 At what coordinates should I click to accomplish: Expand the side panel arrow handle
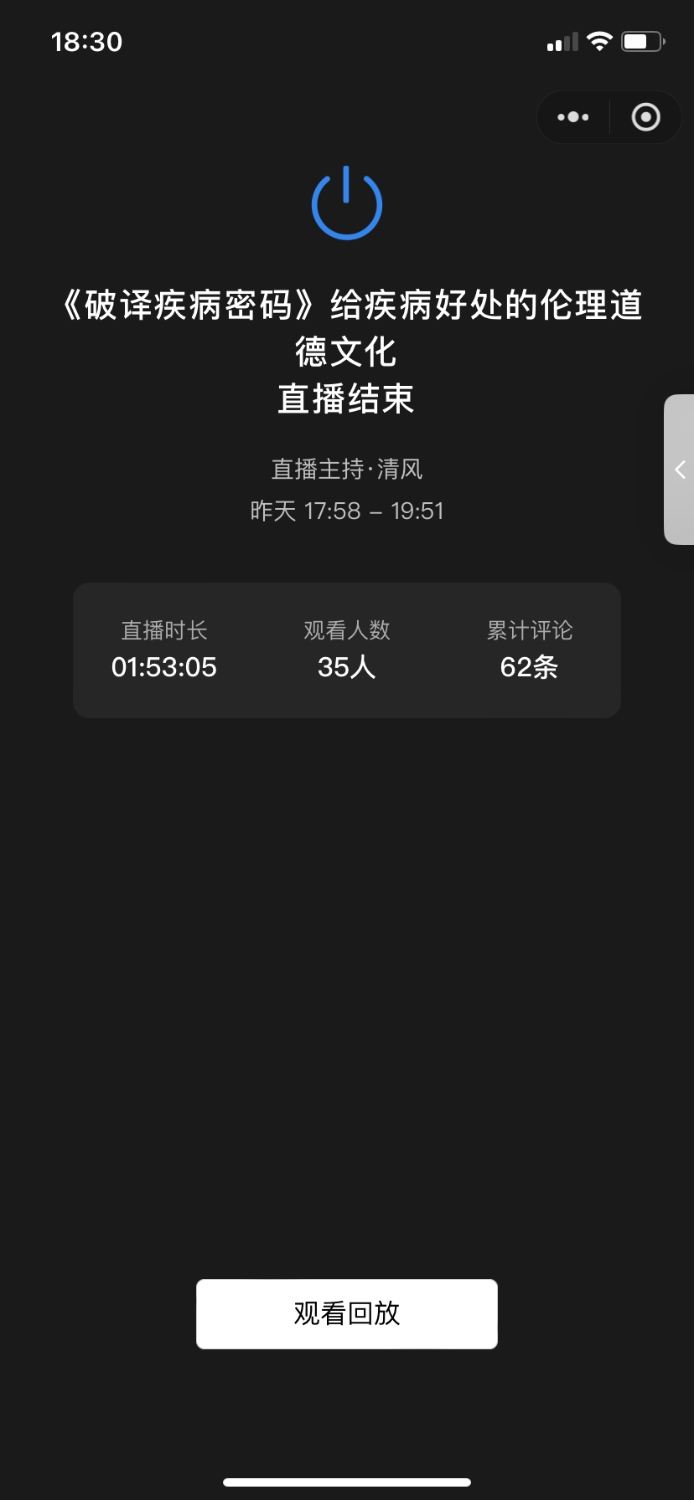(x=680, y=469)
